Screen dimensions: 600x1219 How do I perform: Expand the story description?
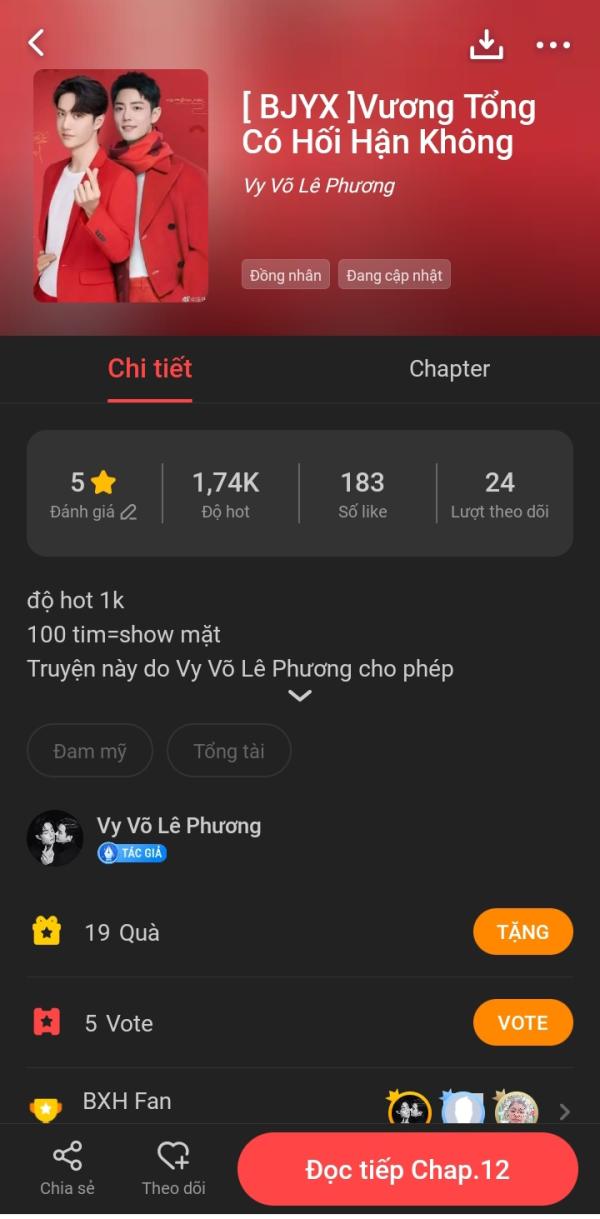pos(300,696)
